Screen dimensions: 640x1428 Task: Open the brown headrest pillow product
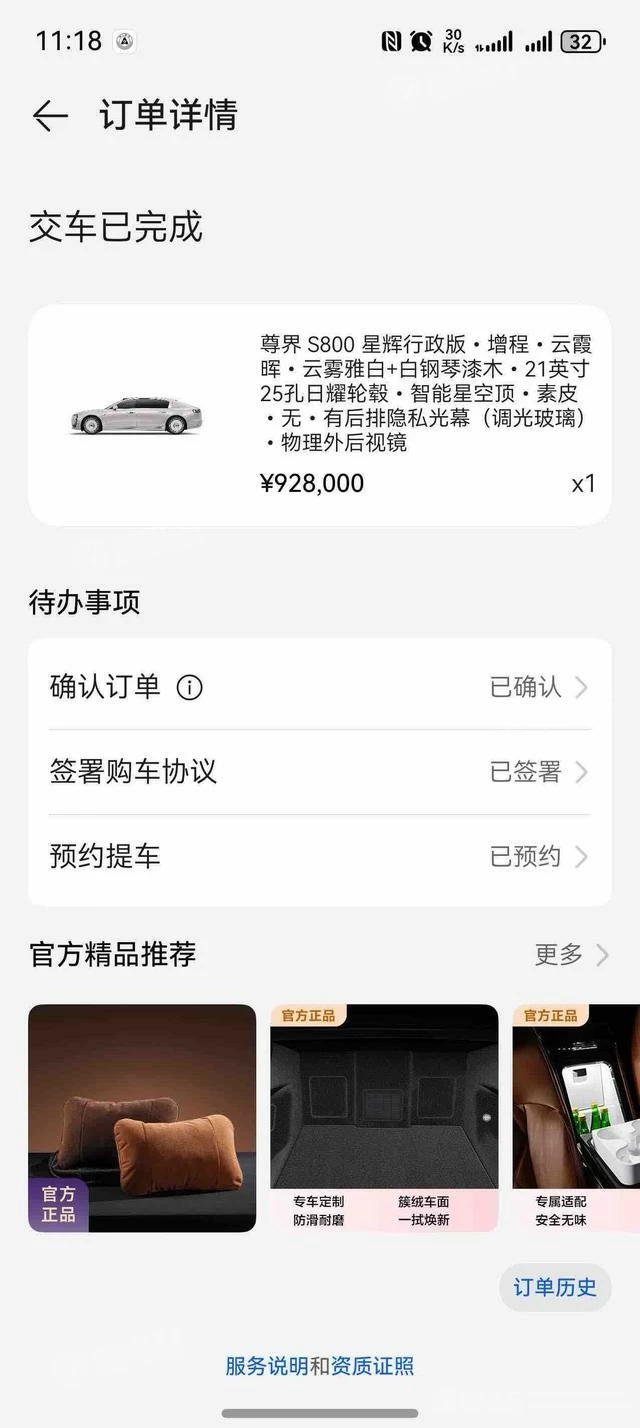(142, 1118)
